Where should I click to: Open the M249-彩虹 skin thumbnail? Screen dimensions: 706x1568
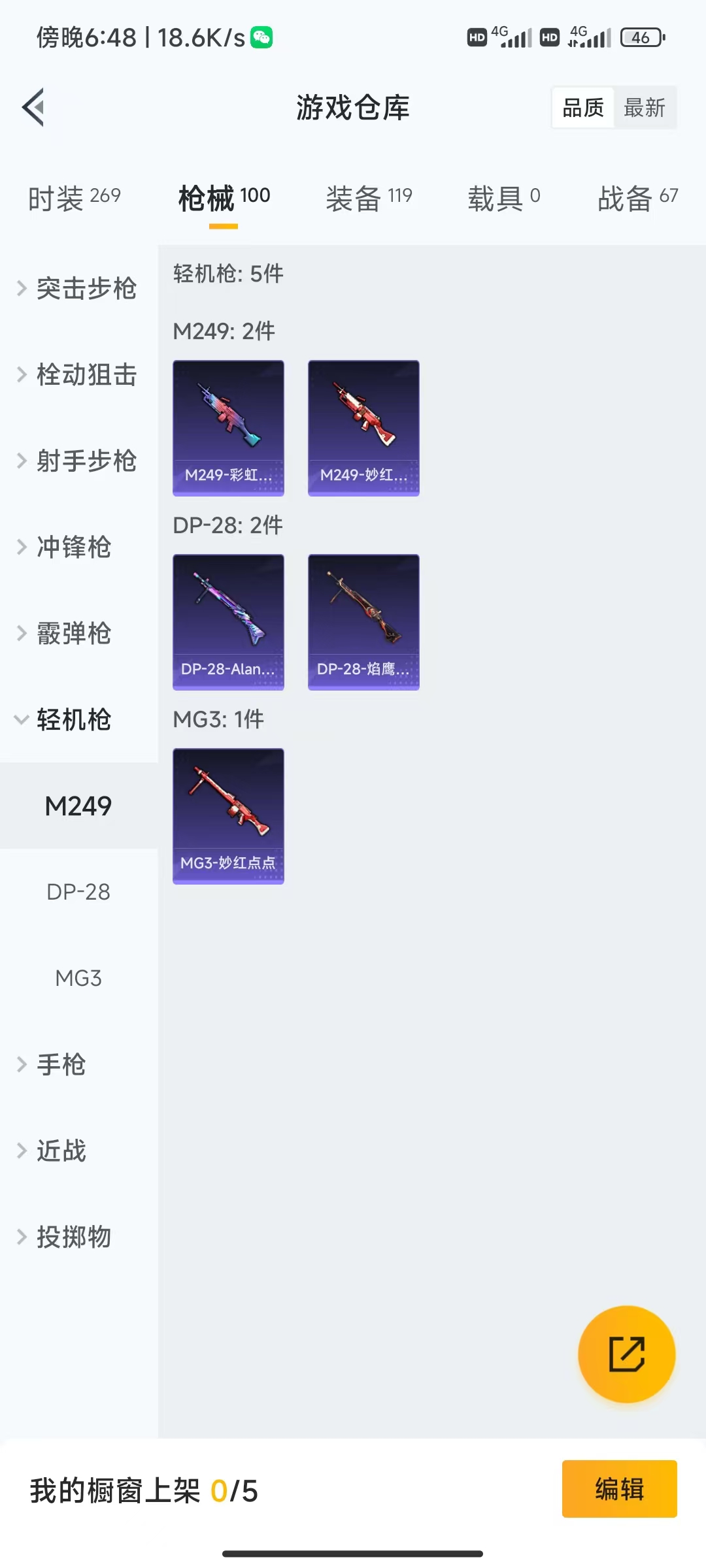[228, 428]
